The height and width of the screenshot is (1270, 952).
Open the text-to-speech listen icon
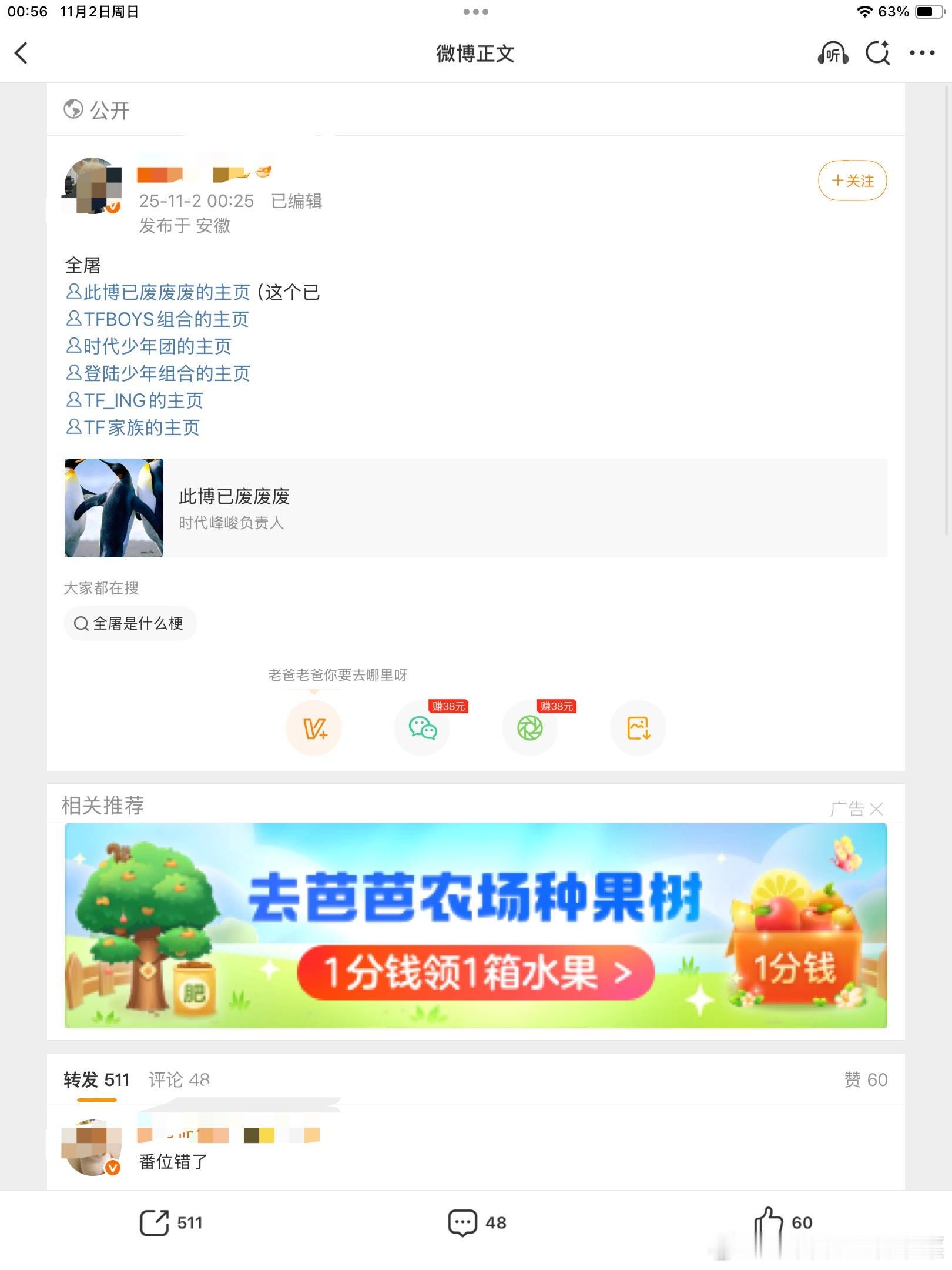click(x=834, y=53)
